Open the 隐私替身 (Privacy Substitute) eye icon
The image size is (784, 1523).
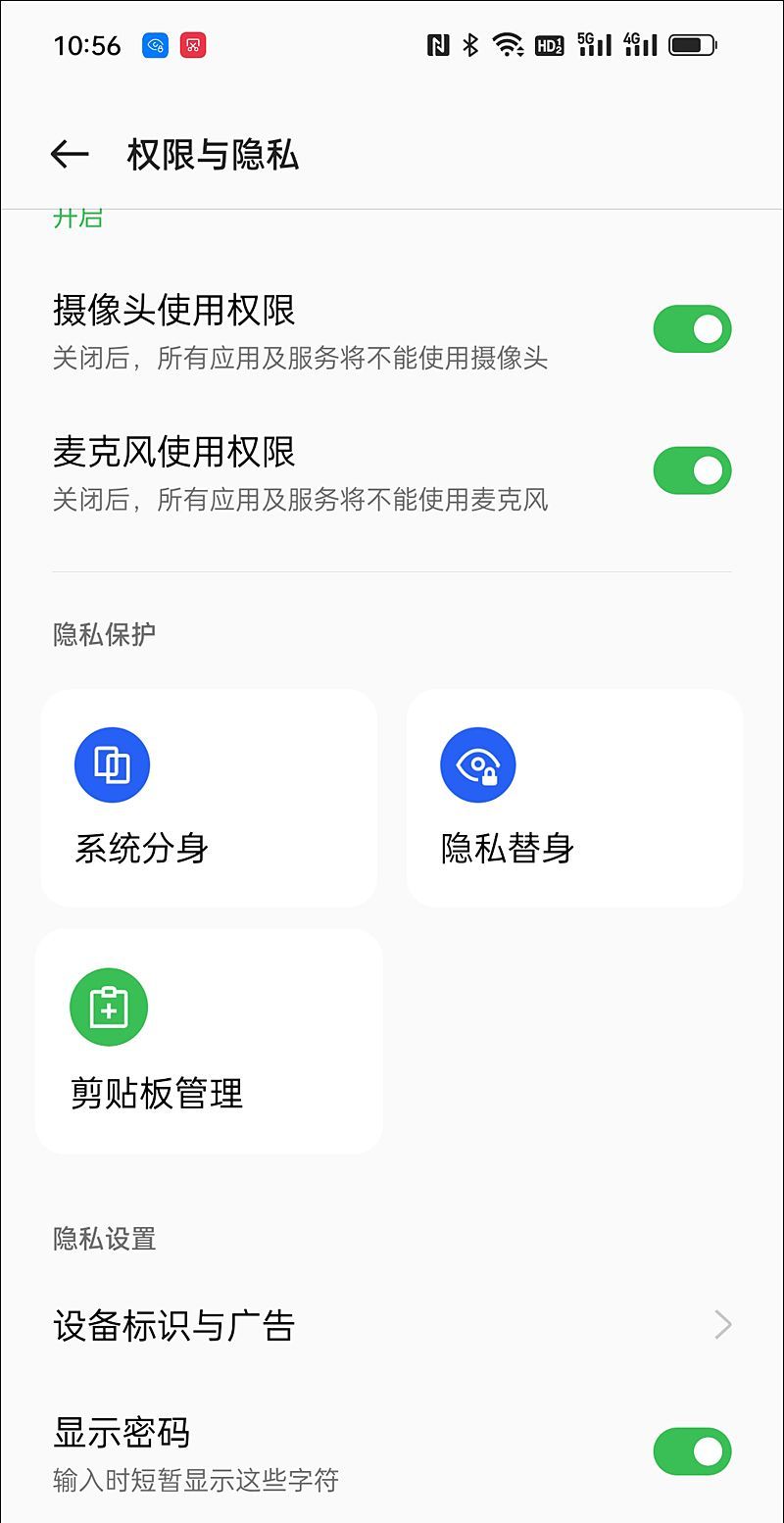click(x=477, y=764)
